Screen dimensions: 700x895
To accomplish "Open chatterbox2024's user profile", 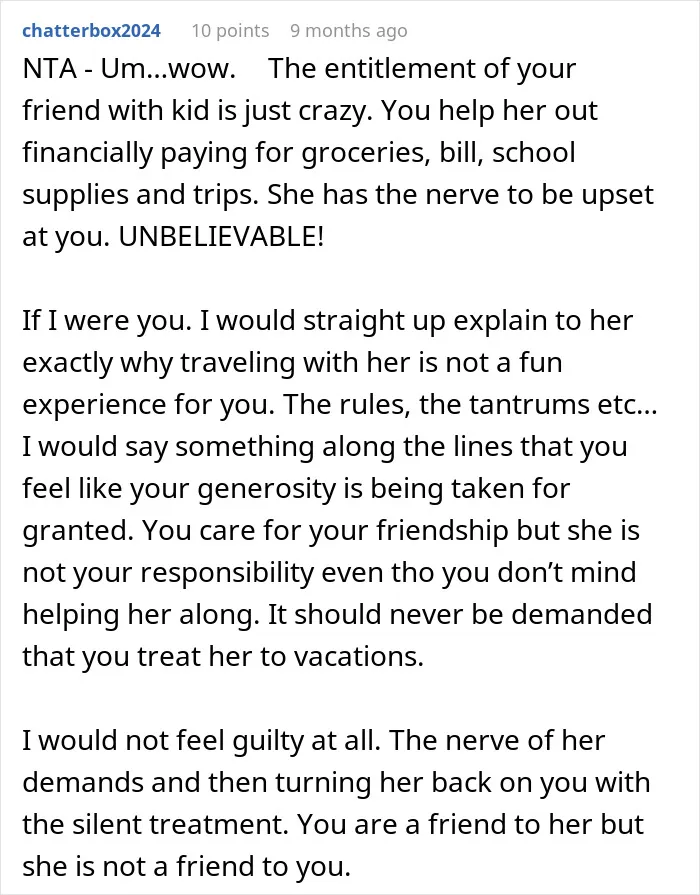I will (x=91, y=30).
